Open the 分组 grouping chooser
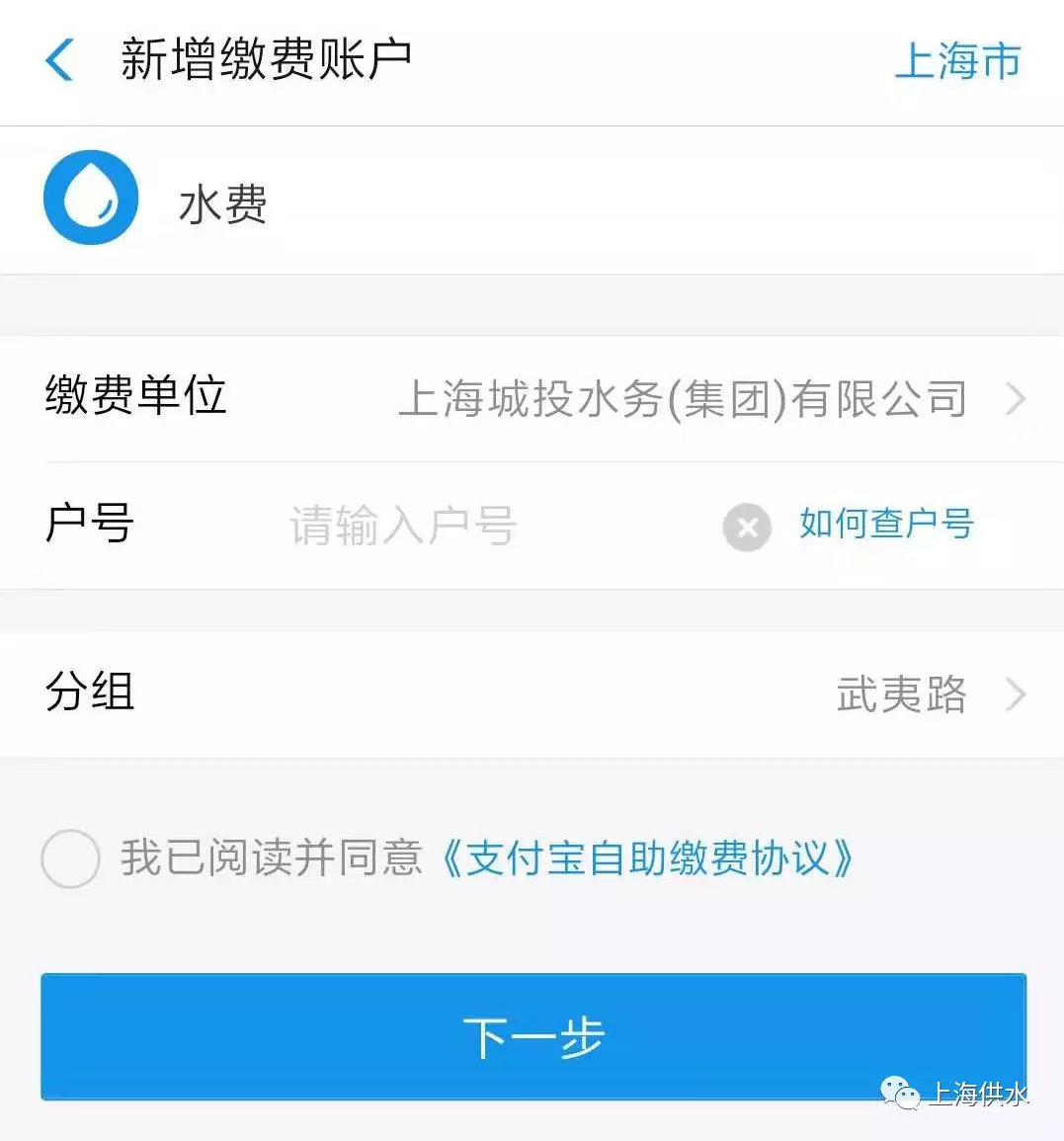1064x1141 pixels. click(x=533, y=694)
